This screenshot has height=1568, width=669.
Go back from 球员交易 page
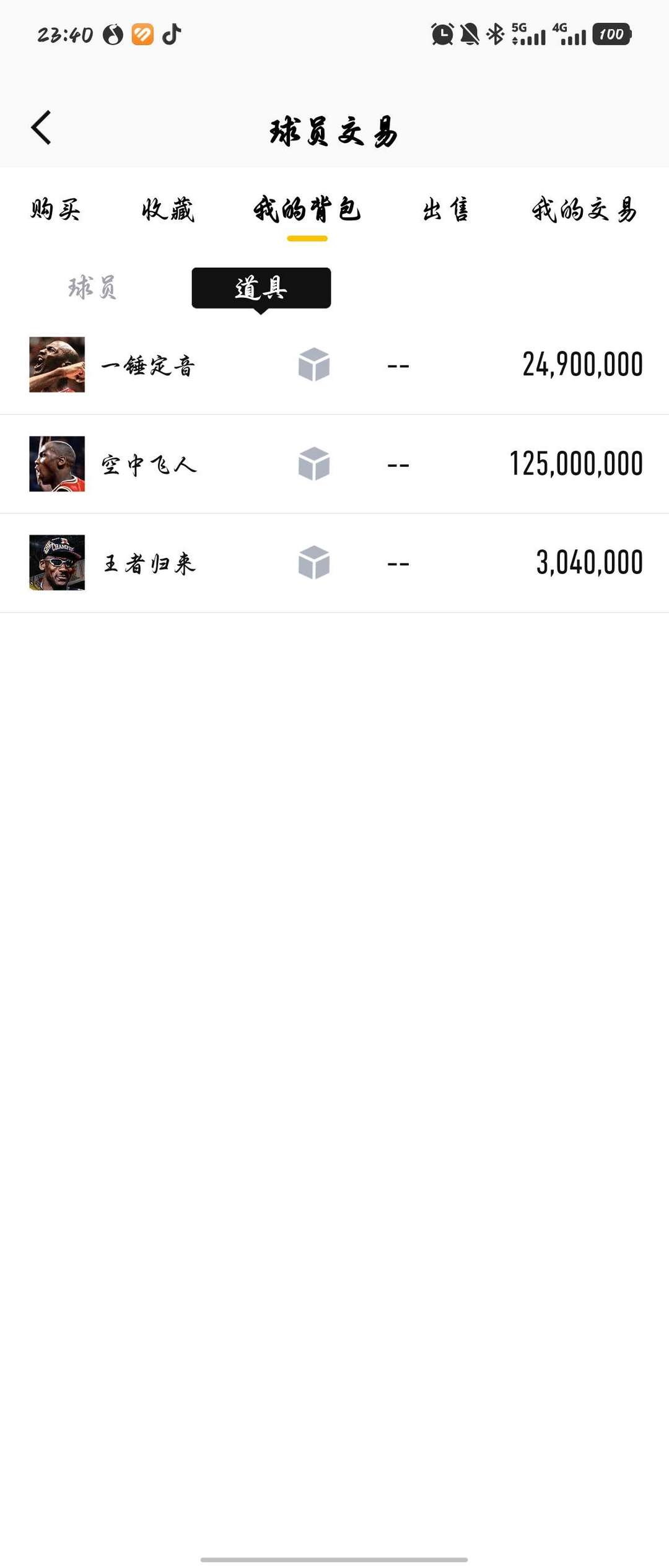(x=42, y=128)
